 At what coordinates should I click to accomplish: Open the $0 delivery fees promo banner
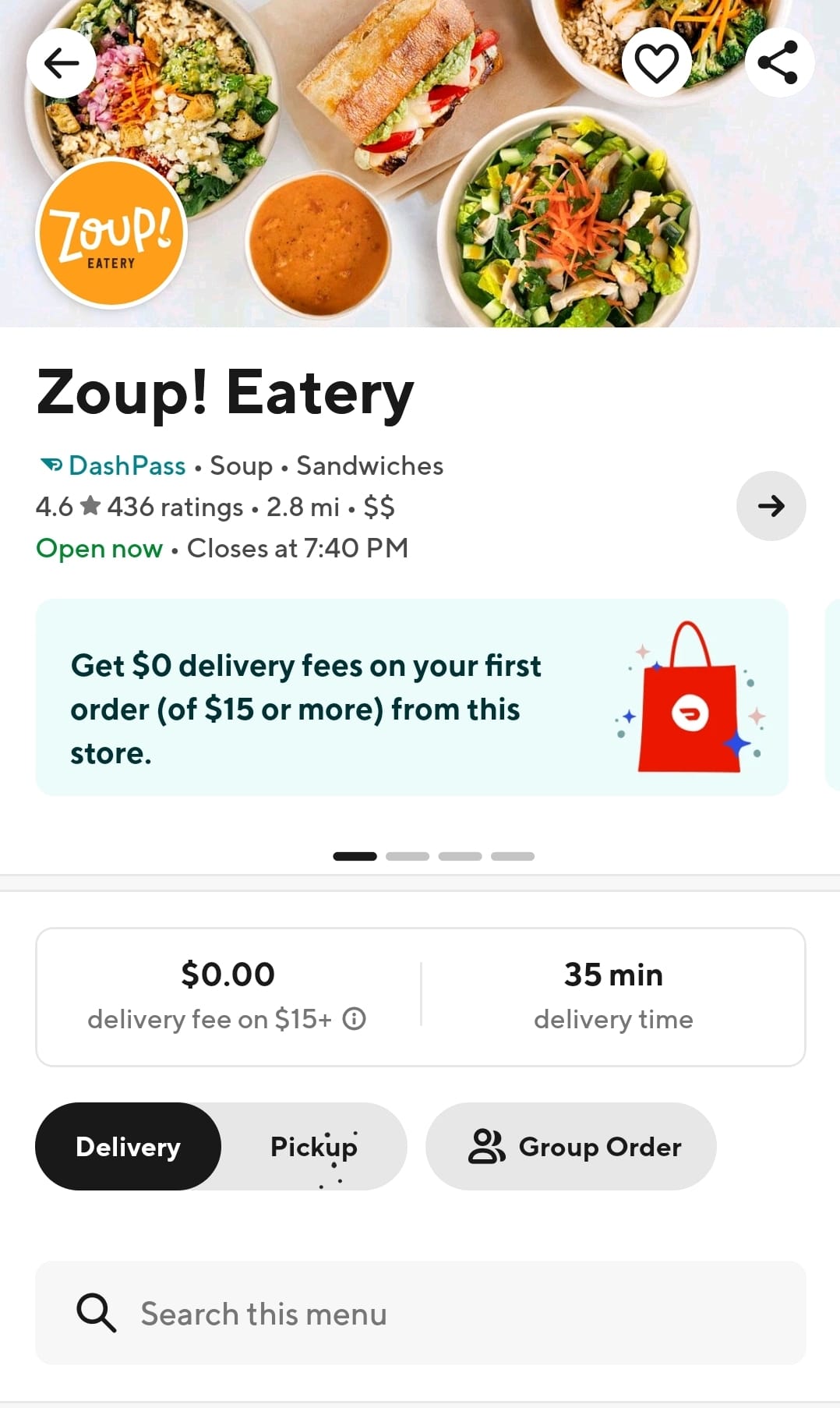[411, 698]
